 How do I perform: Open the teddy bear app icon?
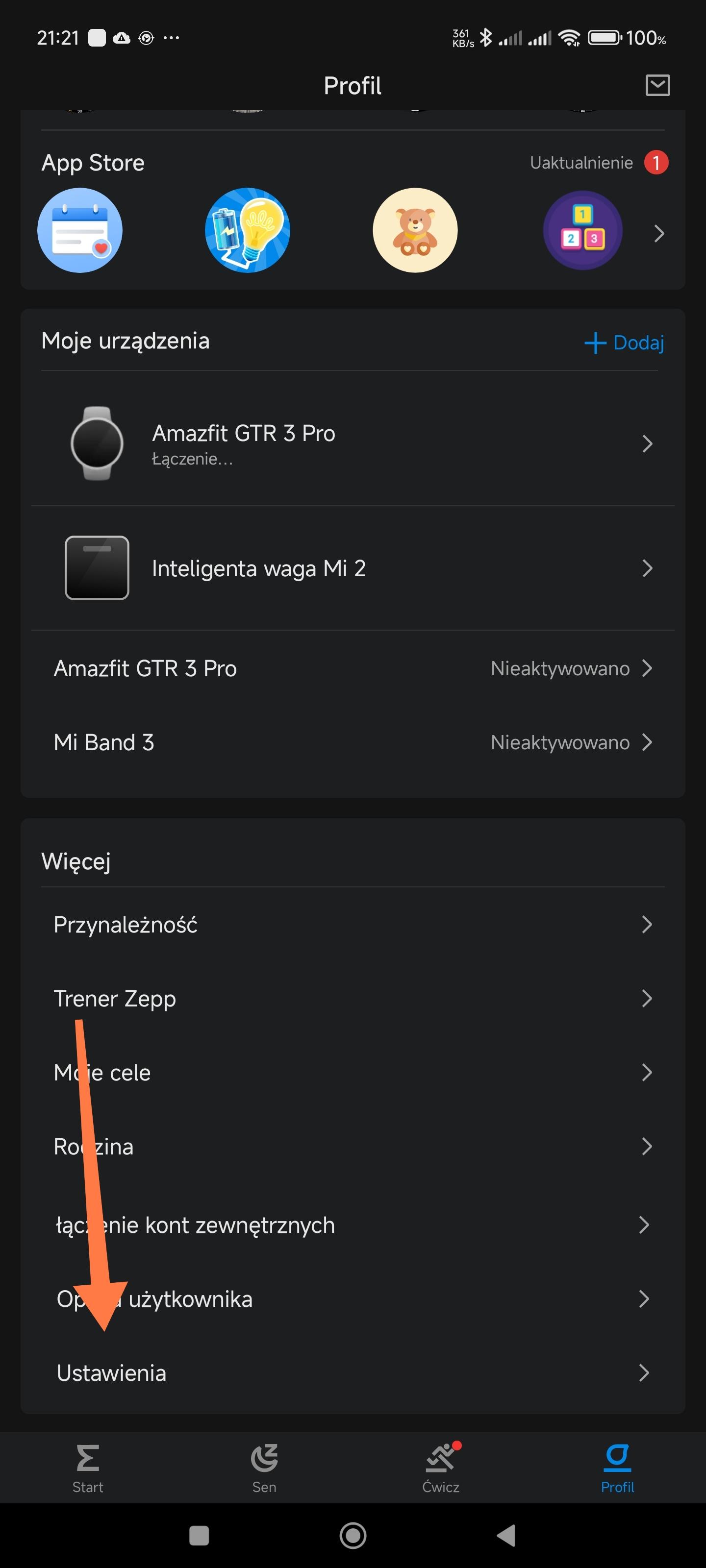tap(415, 230)
